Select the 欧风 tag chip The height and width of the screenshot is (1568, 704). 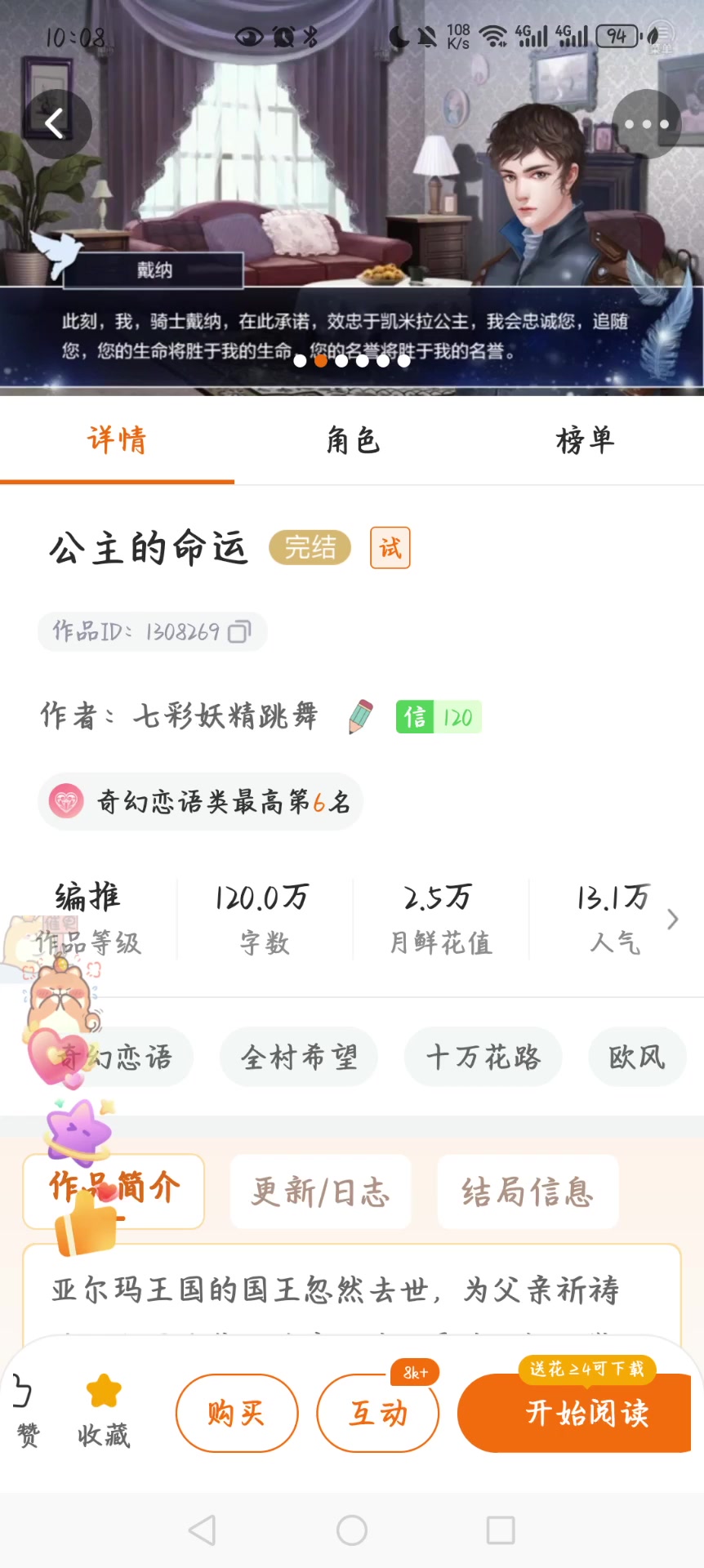pos(637,1057)
